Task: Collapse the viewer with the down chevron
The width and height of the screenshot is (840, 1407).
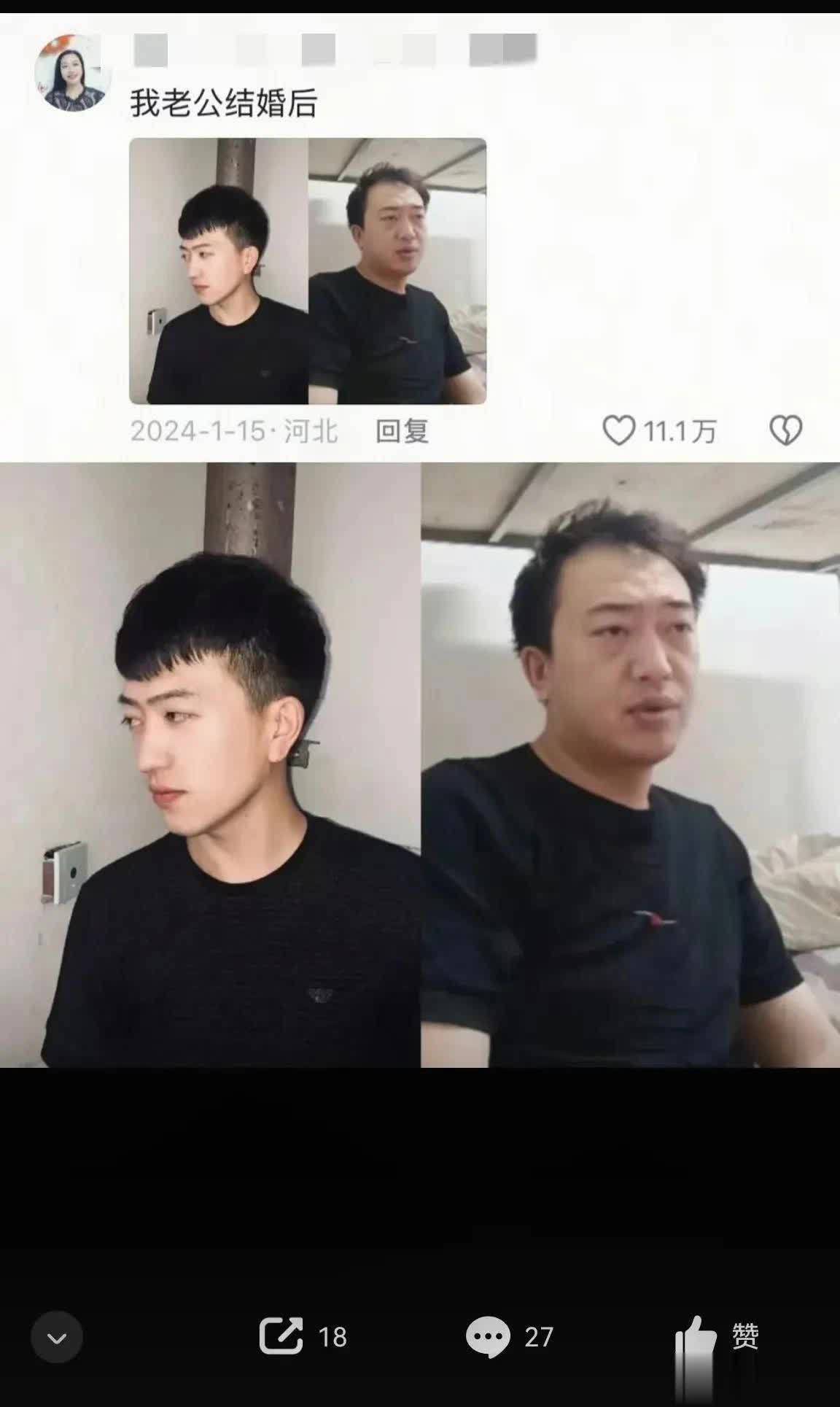Action: [57, 1337]
